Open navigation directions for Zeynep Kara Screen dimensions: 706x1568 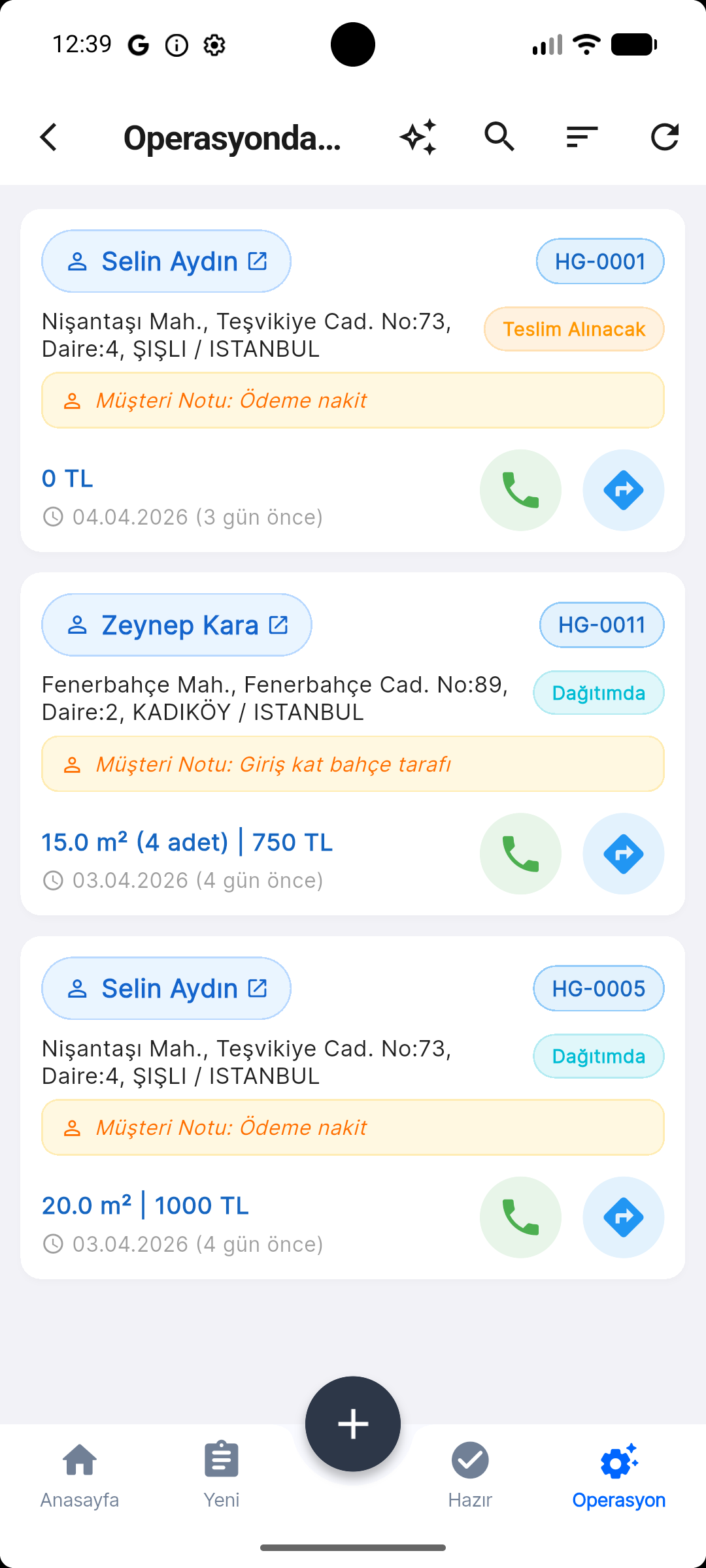[x=623, y=853]
